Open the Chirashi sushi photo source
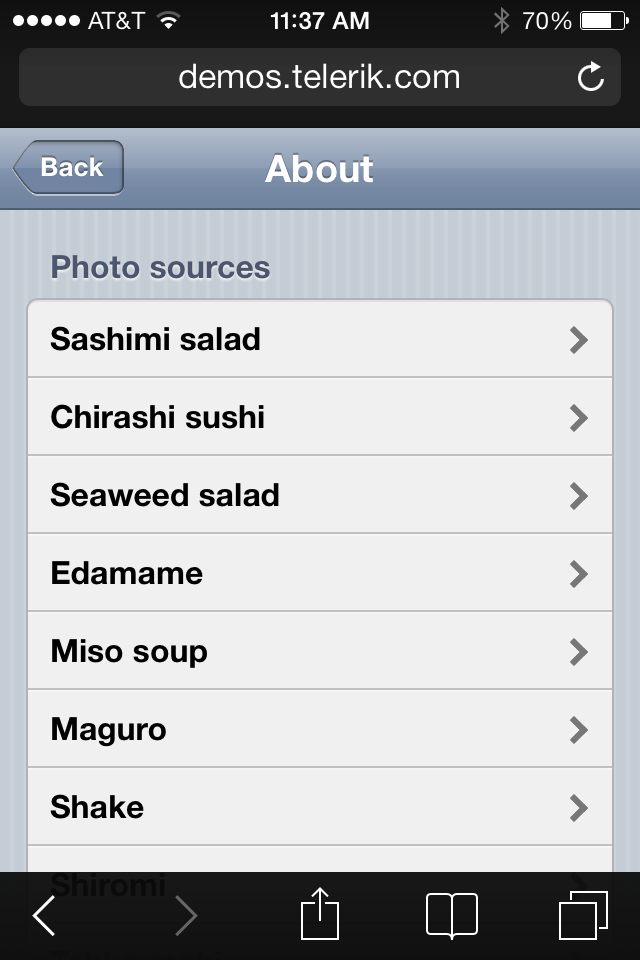 [319, 417]
